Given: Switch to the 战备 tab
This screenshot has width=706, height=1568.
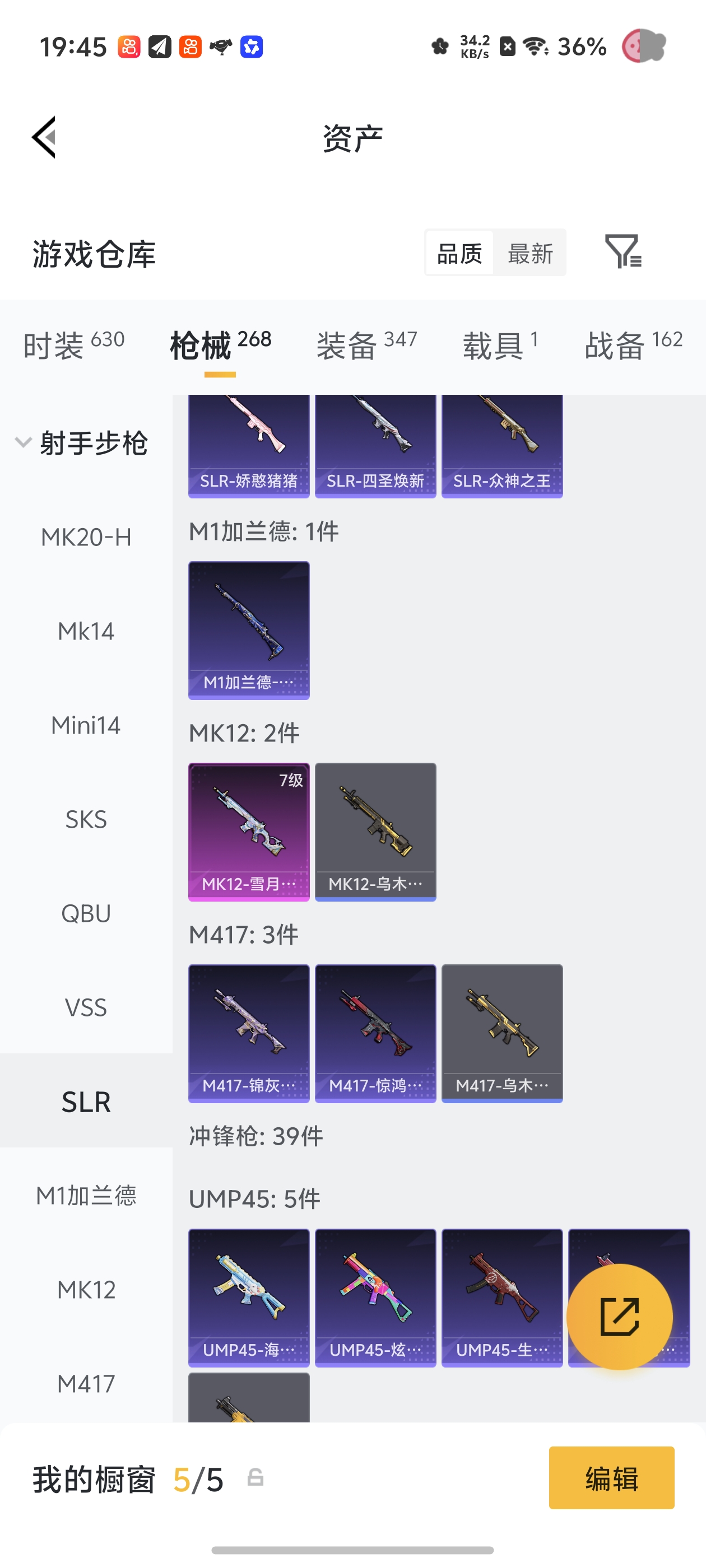Looking at the screenshot, I should (x=634, y=345).
